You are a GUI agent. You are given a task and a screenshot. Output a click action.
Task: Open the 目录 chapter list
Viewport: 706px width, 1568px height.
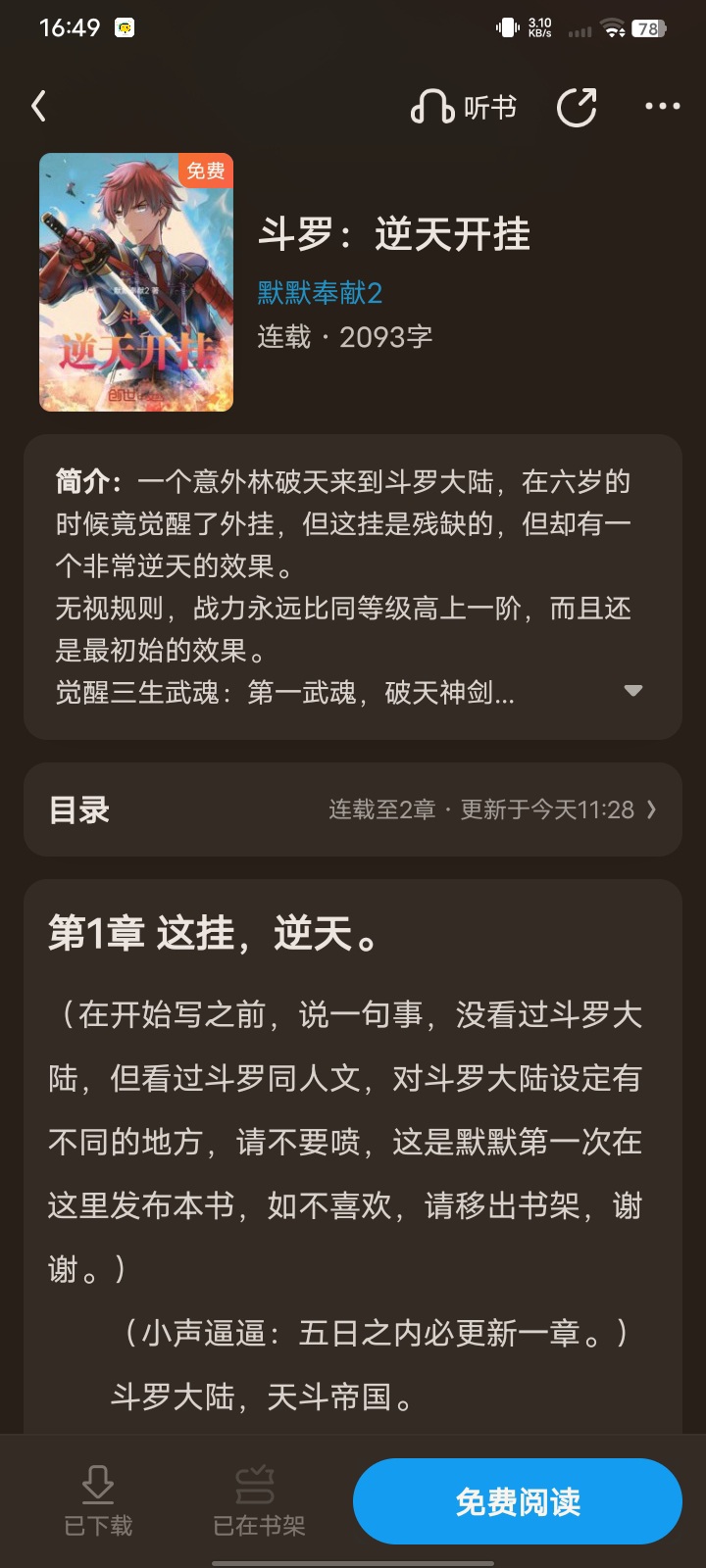click(x=353, y=809)
